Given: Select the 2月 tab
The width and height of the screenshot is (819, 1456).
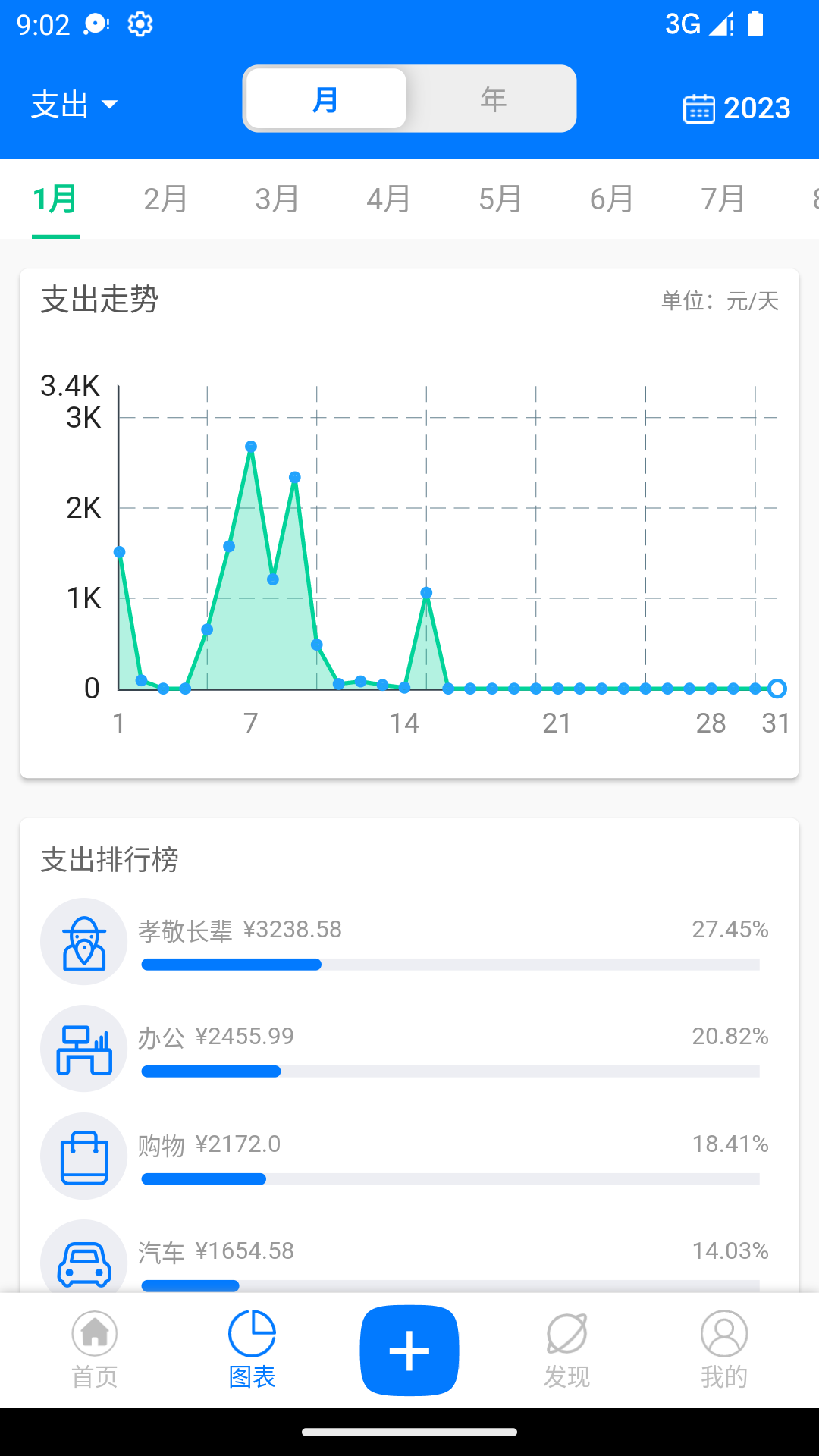Looking at the screenshot, I should (x=165, y=199).
